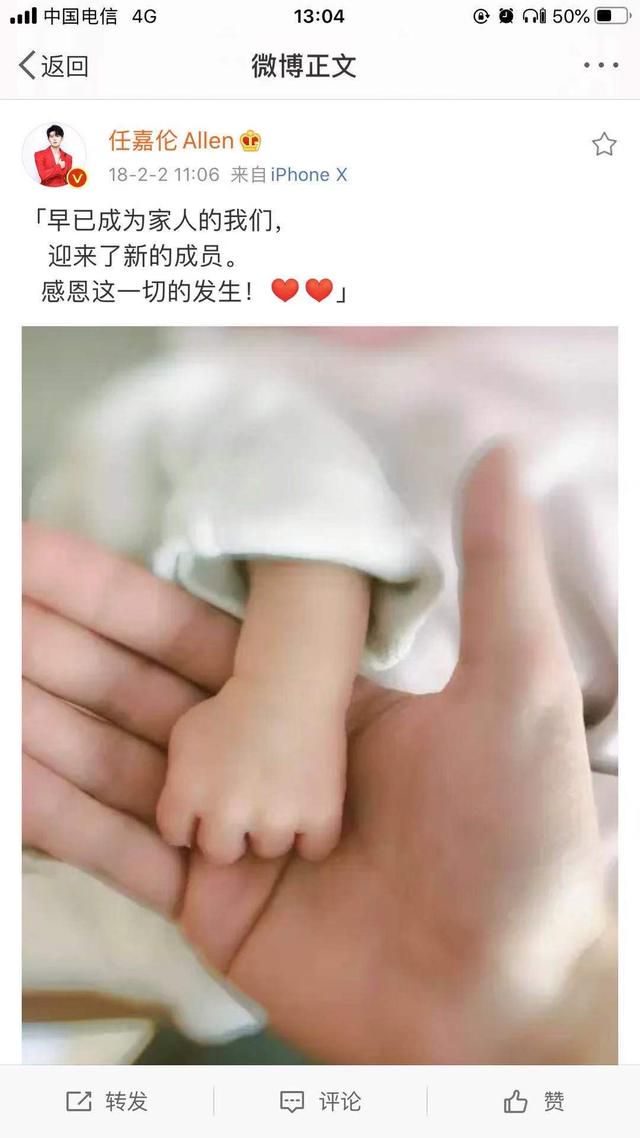640x1138 pixels.
Task: Like the post with 赞
Action: (533, 1101)
